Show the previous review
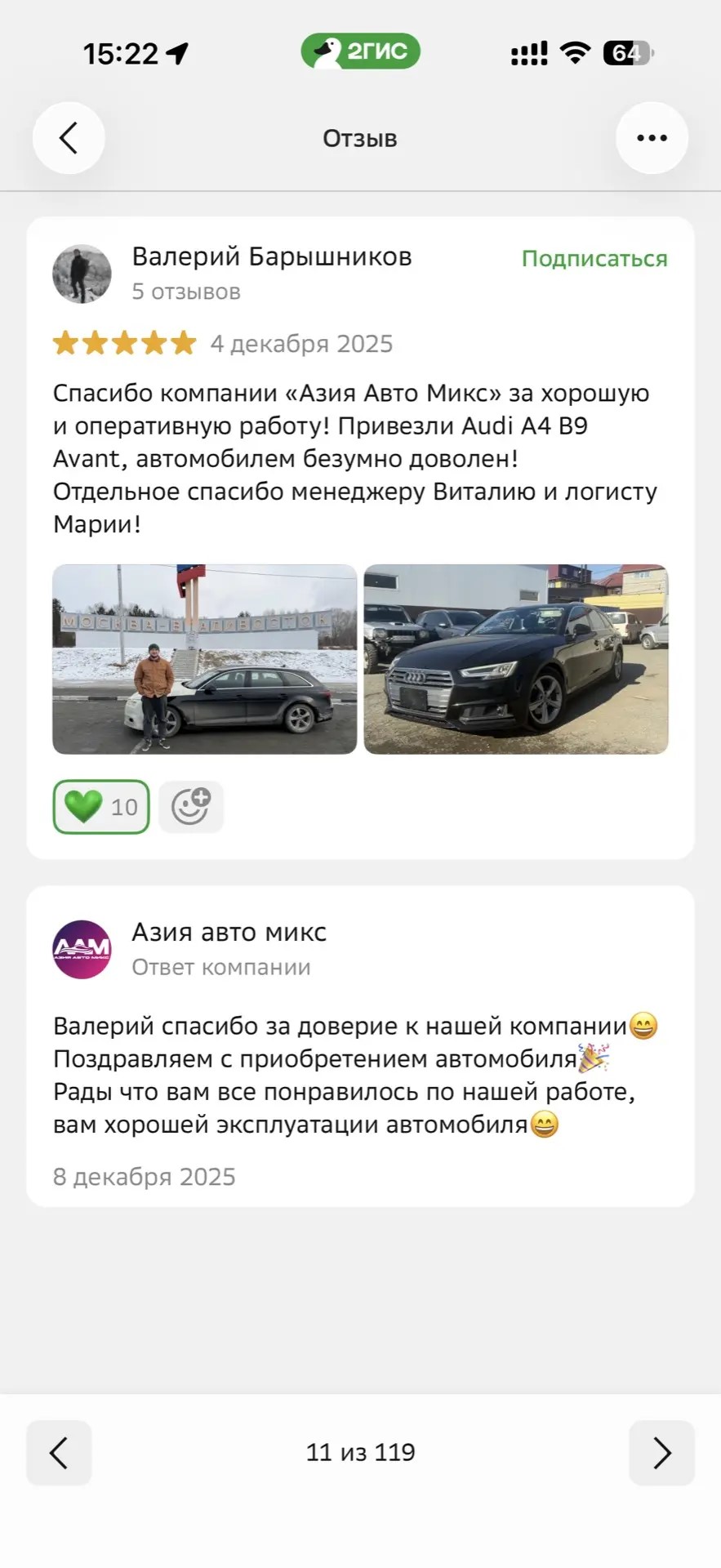Viewport: 721px width, 1568px height. click(59, 1453)
